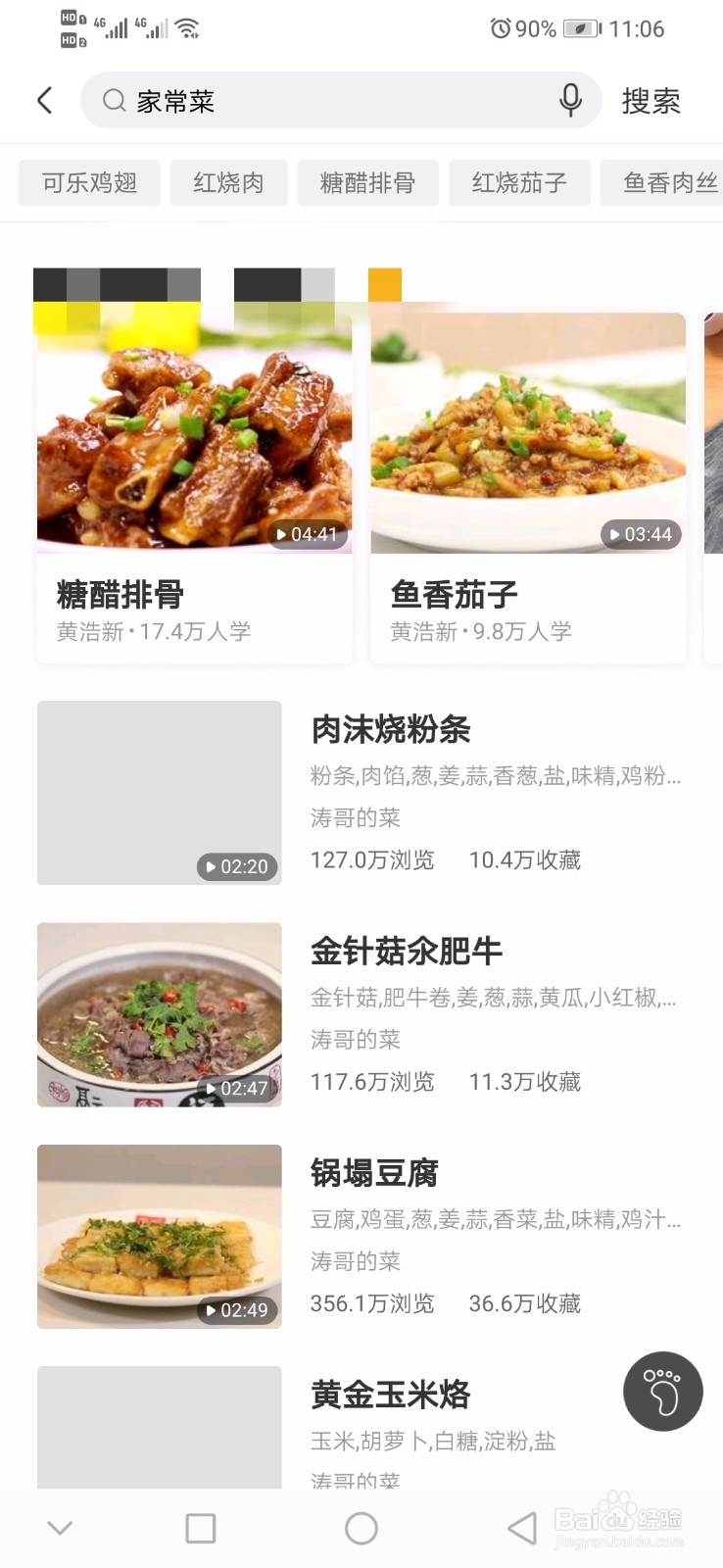Tap the 鱼香肉丝 suggestion chip
The width and height of the screenshot is (723, 1568).
coord(666,183)
